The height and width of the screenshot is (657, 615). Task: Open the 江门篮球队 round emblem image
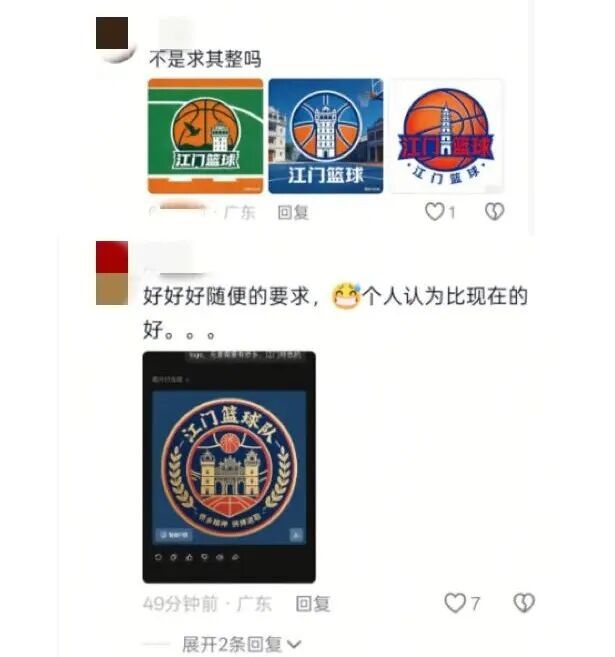tap(229, 467)
